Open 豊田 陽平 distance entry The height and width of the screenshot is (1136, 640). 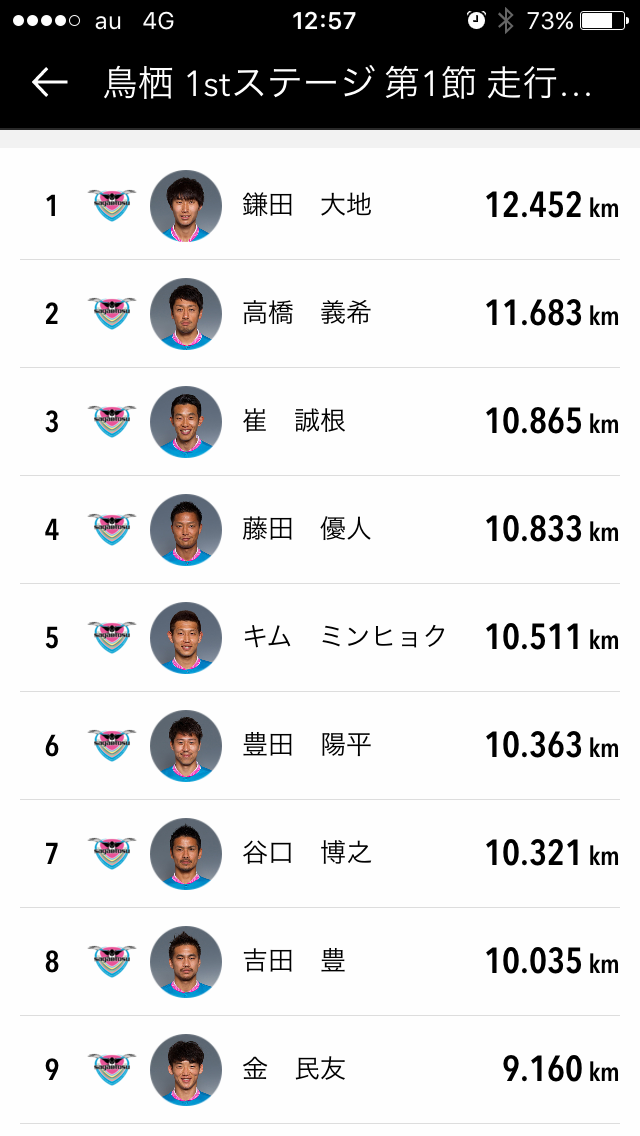click(320, 746)
